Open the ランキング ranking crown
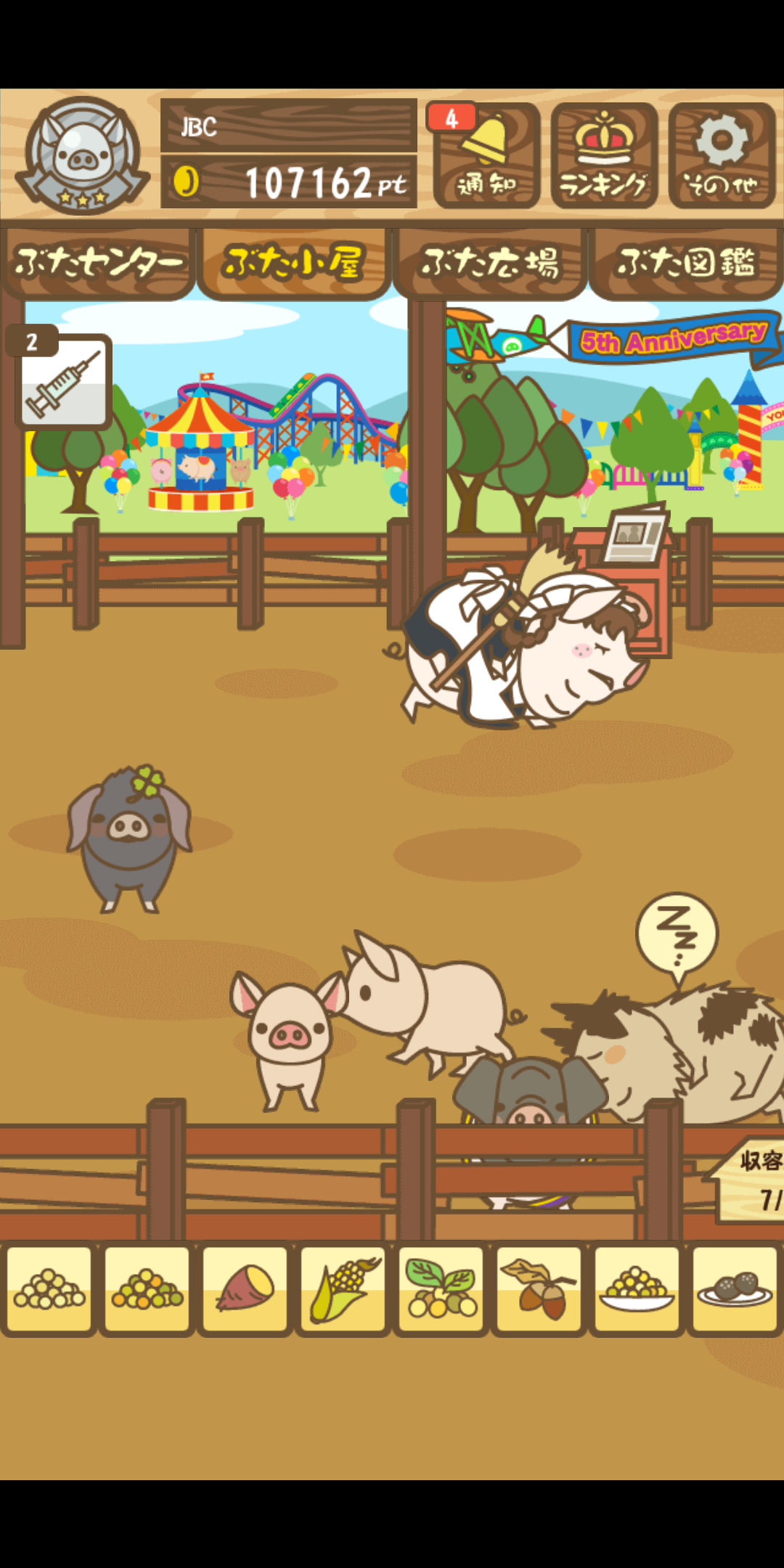Image resolution: width=784 pixels, height=1568 pixels. [604, 155]
